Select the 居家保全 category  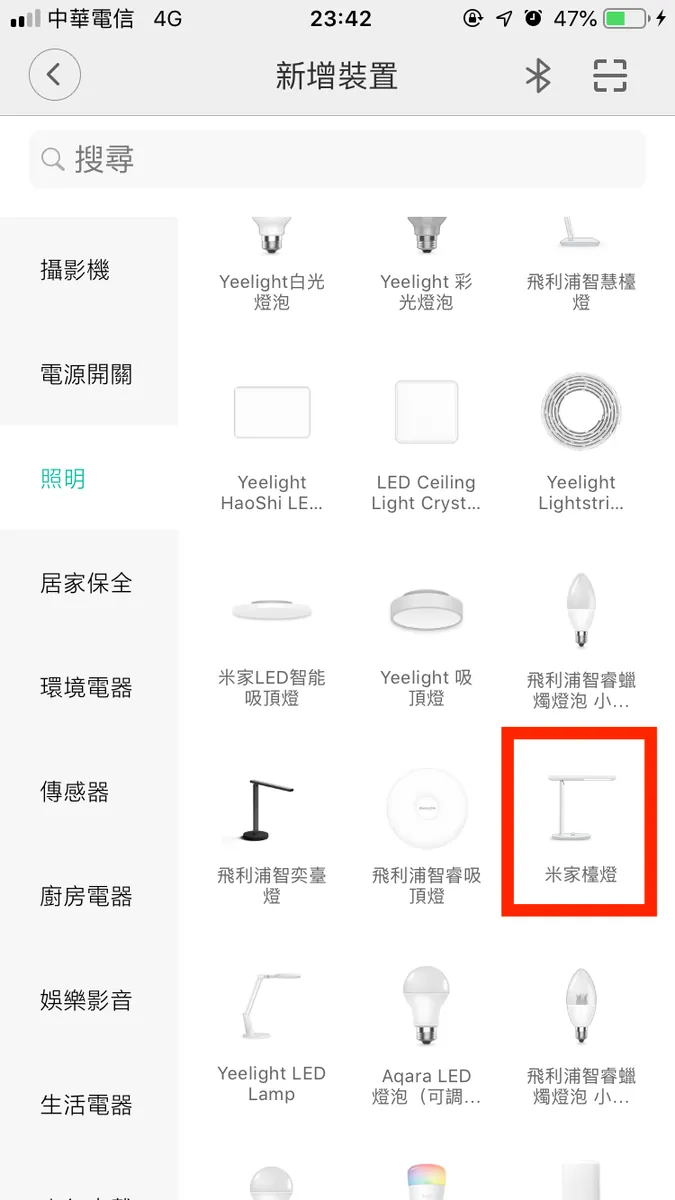86,583
